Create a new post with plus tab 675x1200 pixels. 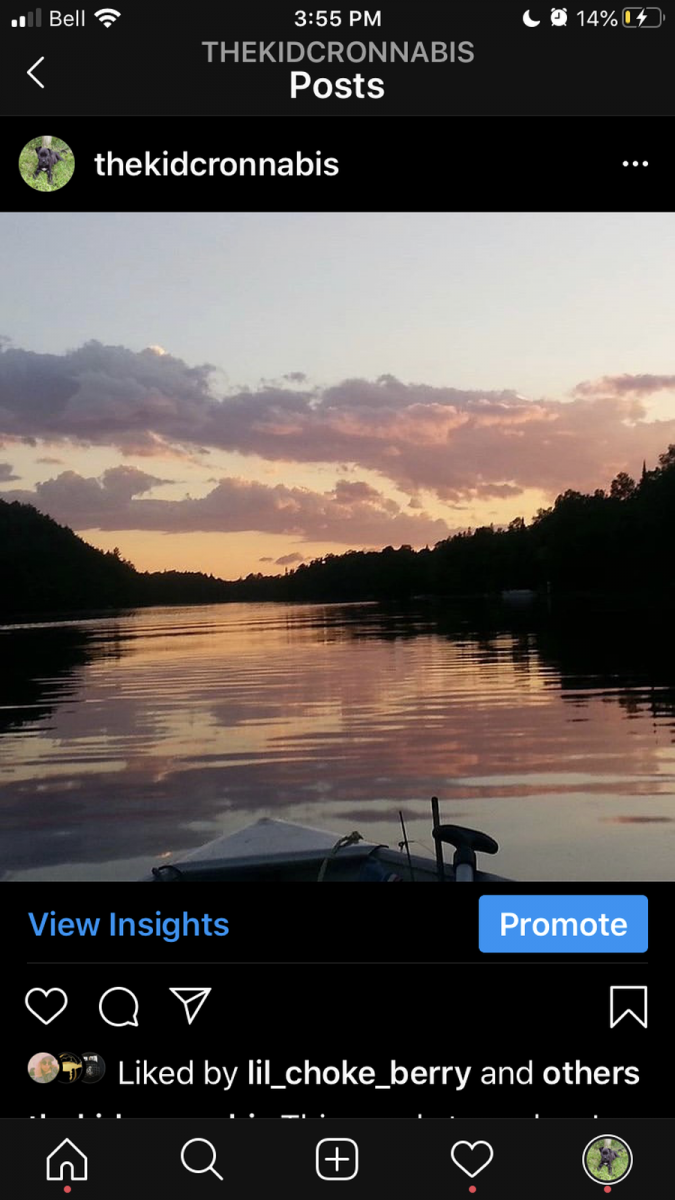tap(337, 1160)
